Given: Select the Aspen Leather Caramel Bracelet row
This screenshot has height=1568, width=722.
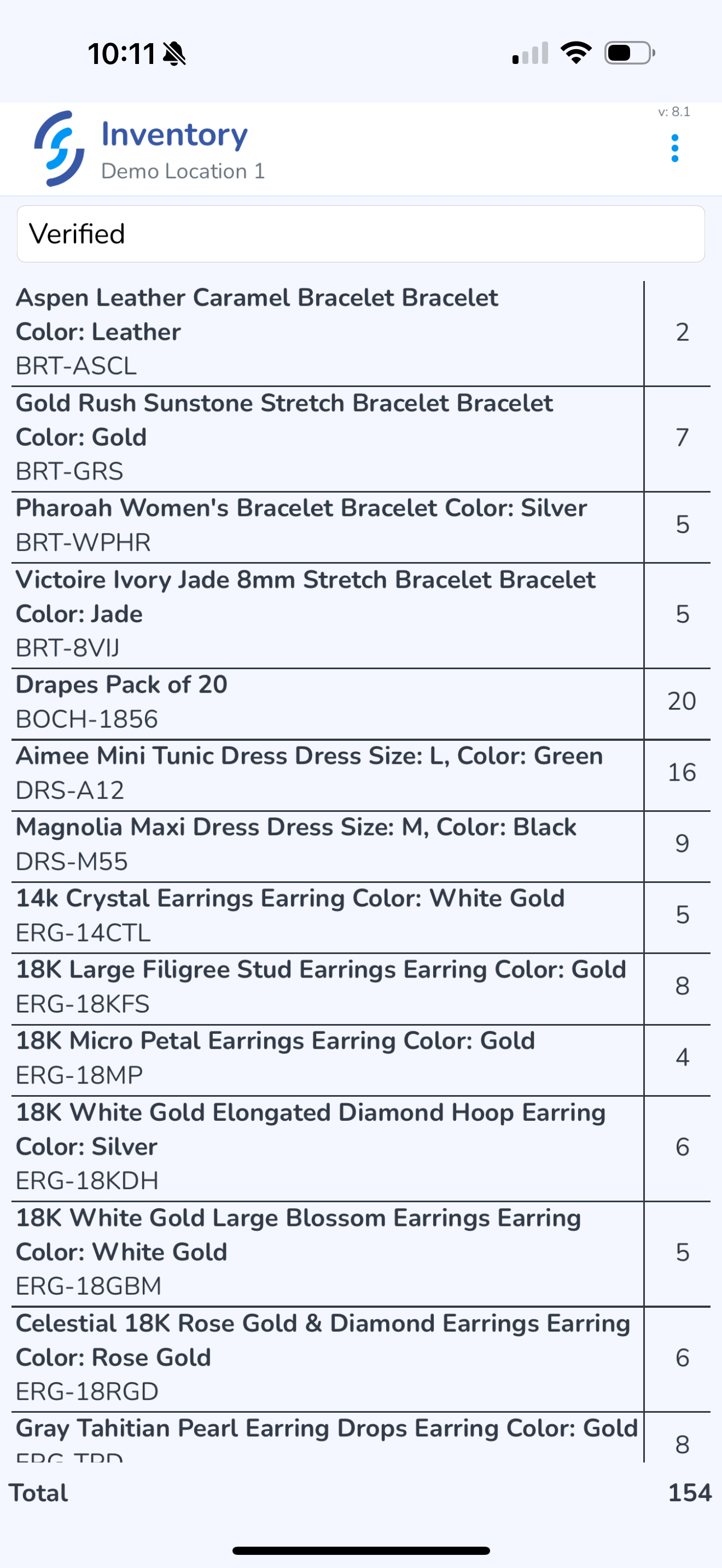Looking at the screenshot, I should 361,333.
